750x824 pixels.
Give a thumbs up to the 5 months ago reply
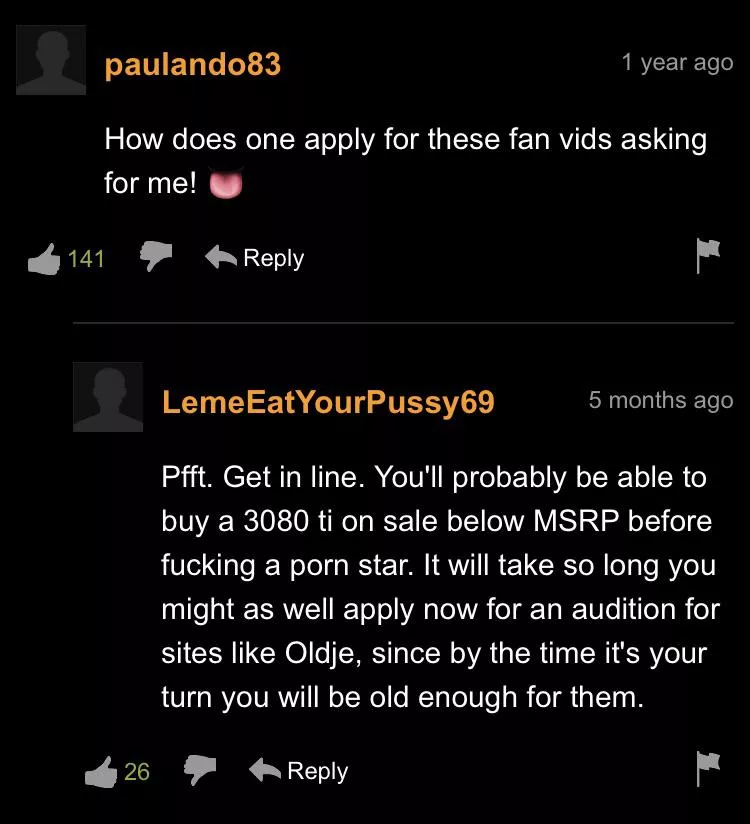[x=102, y=771]
